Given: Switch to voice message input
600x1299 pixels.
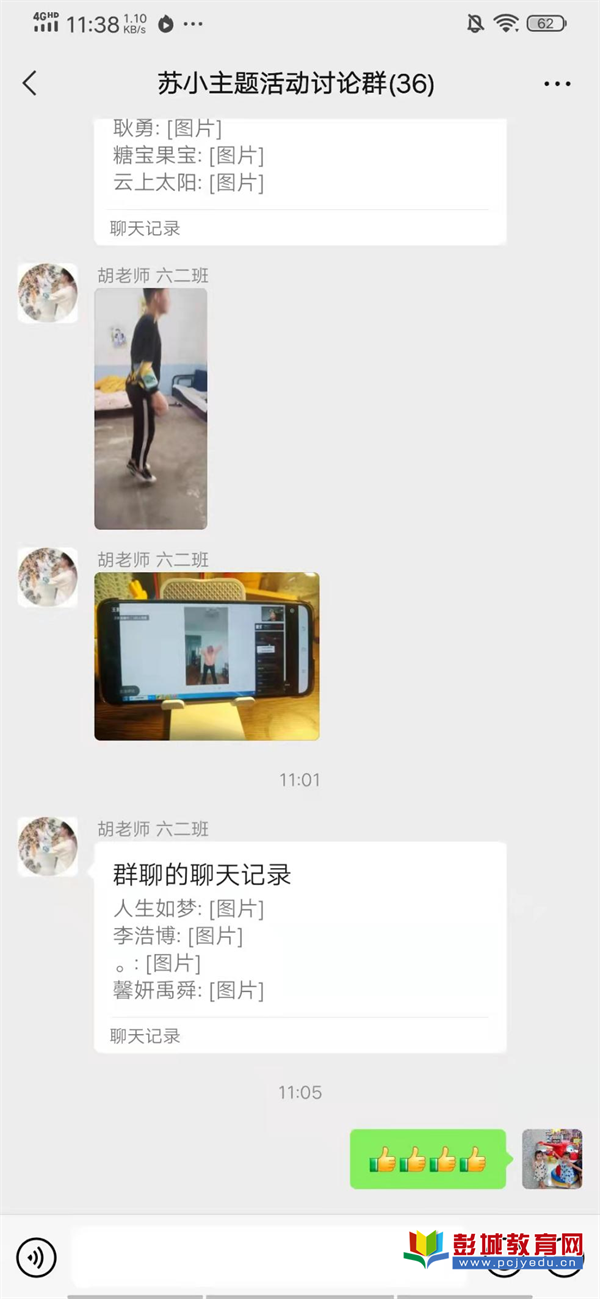Looking at the screenshot, I should [x=37, y=1257].
